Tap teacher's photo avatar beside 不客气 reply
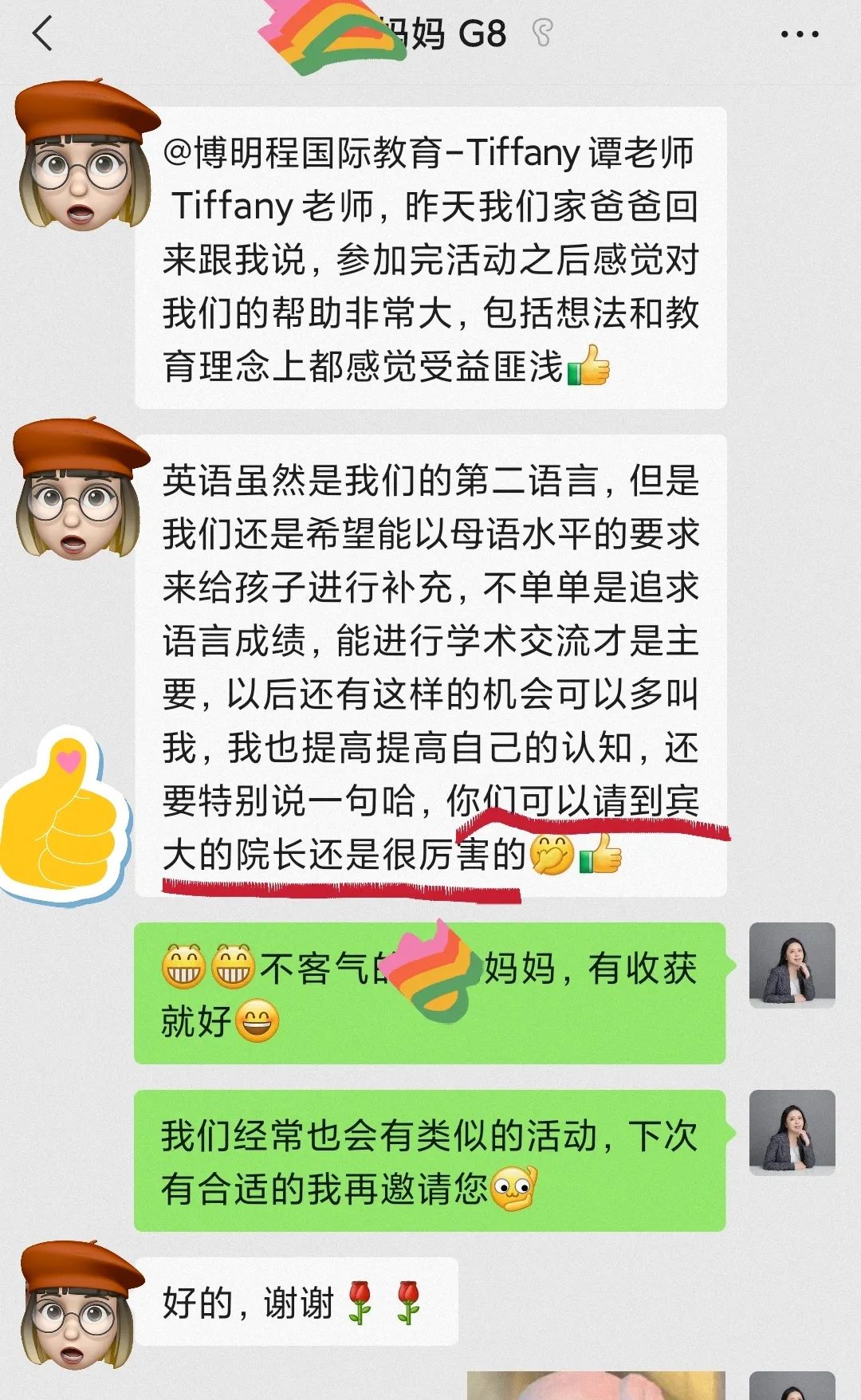 tap(792, 965)
